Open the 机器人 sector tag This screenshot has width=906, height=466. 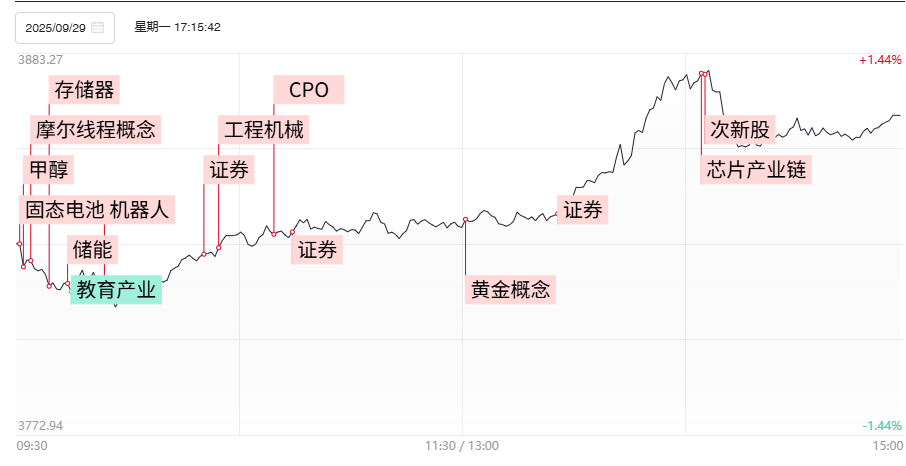141,210
